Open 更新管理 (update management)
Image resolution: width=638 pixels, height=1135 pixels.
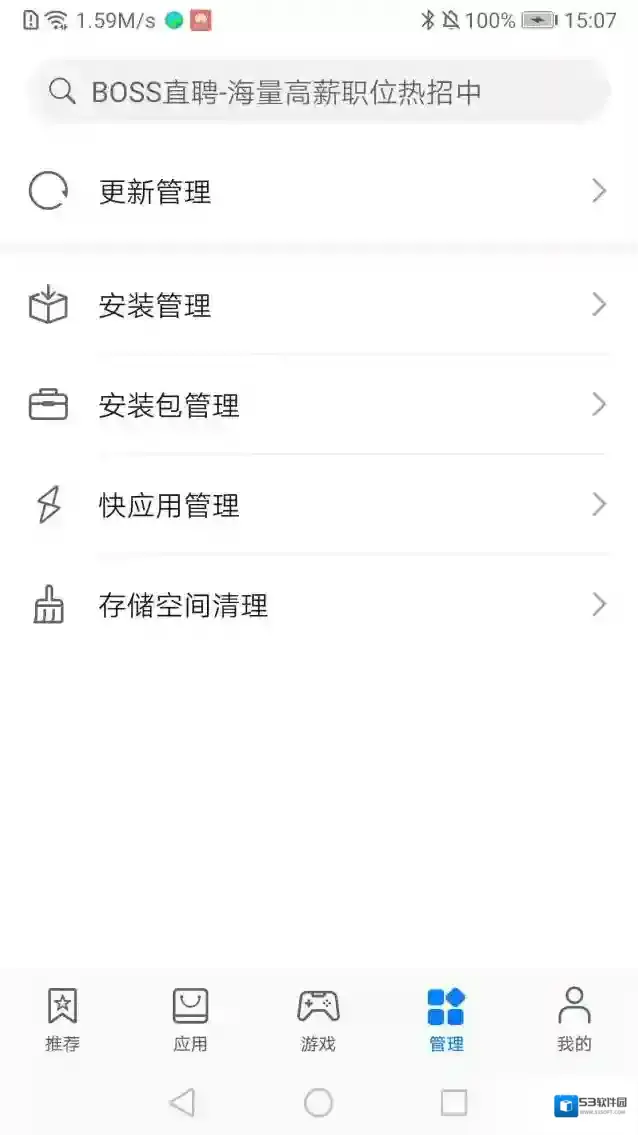[318, 191]
